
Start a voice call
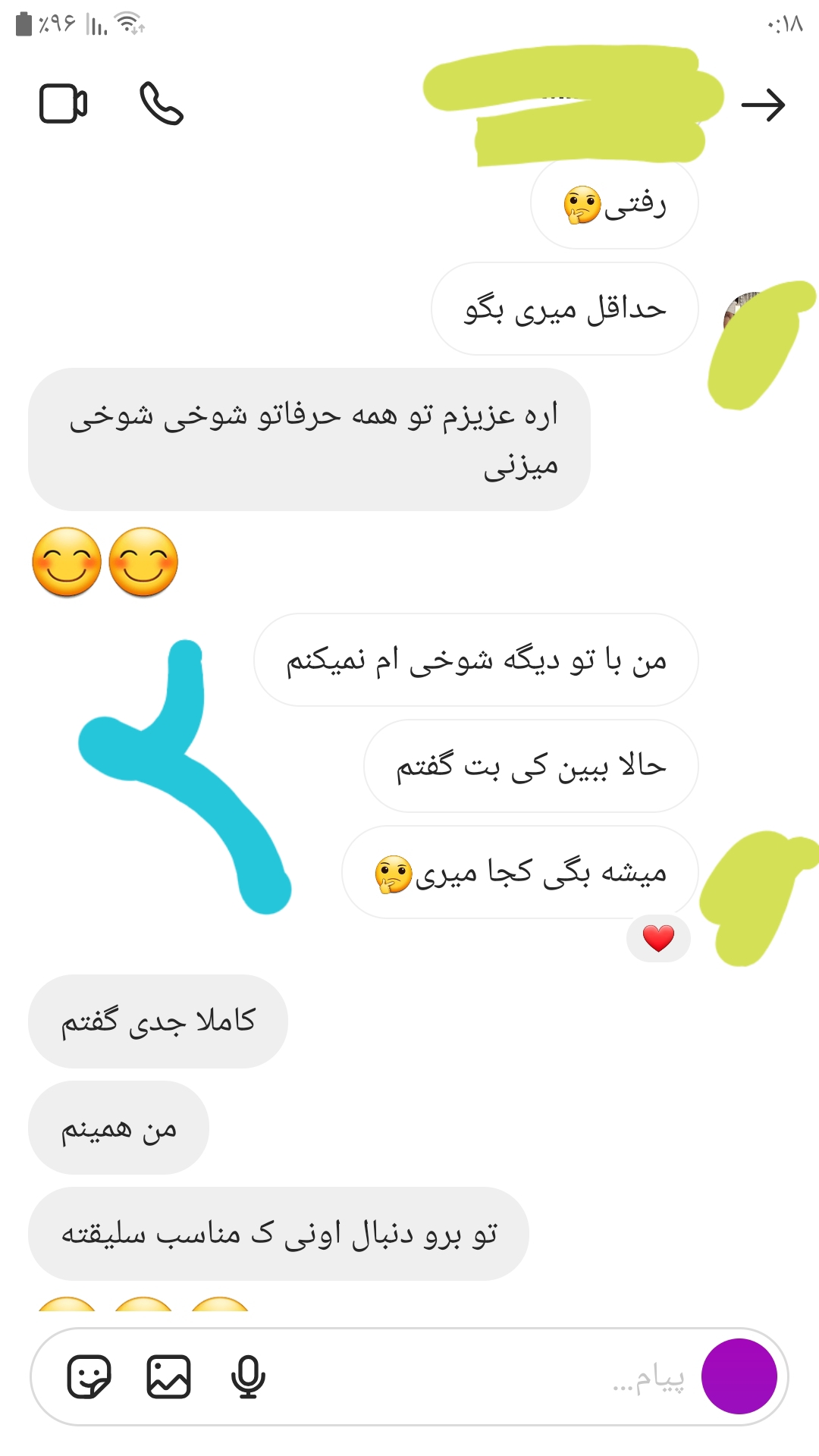[x=162, y=104]
